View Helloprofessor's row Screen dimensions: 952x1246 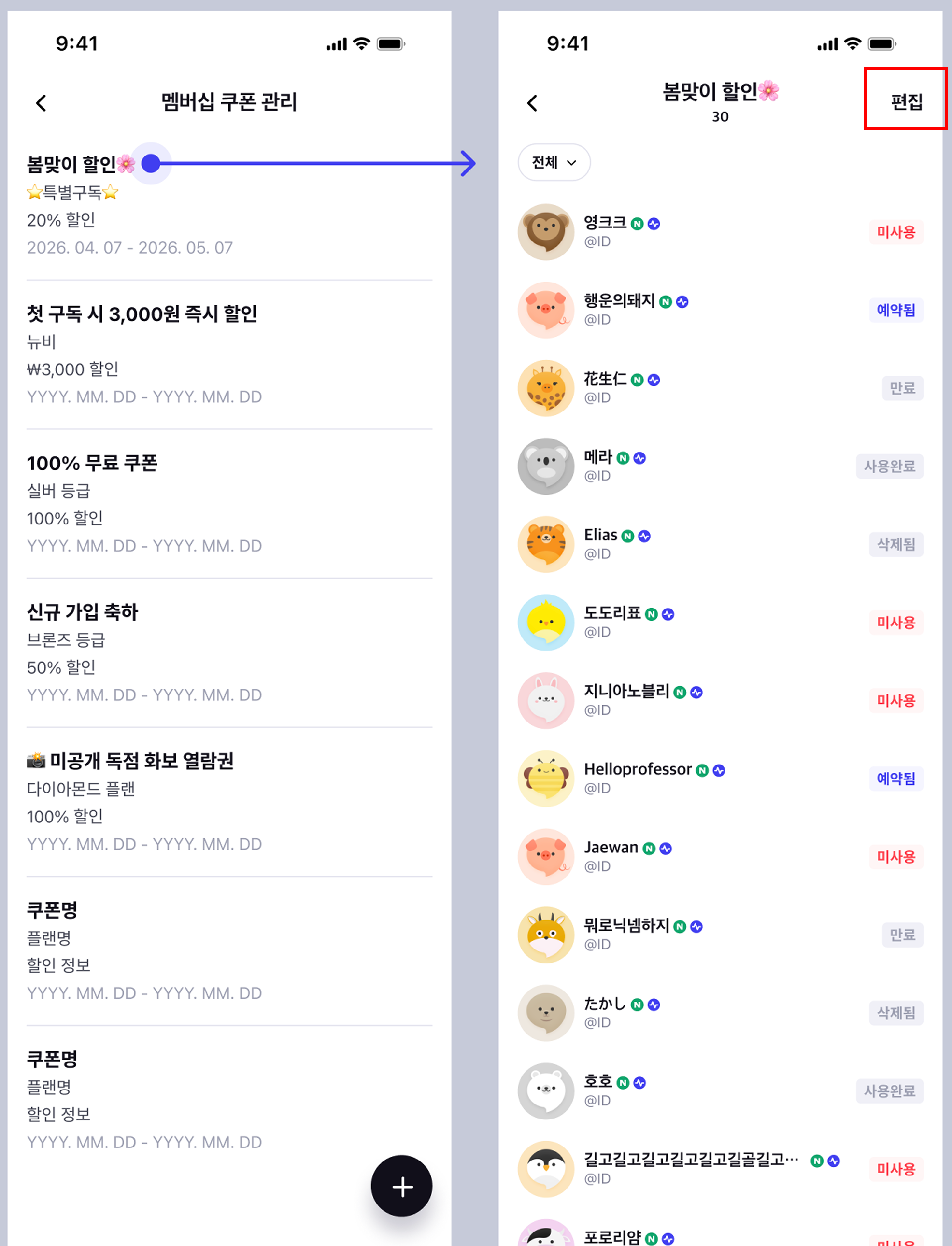(x=720, y=779)
